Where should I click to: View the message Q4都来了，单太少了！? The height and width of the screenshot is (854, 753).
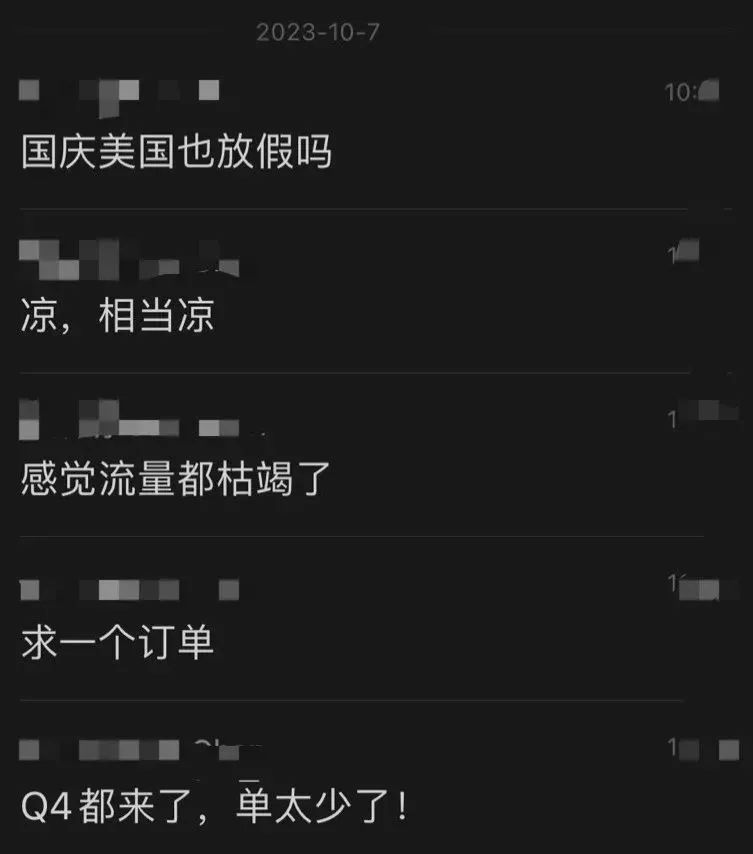214,807
